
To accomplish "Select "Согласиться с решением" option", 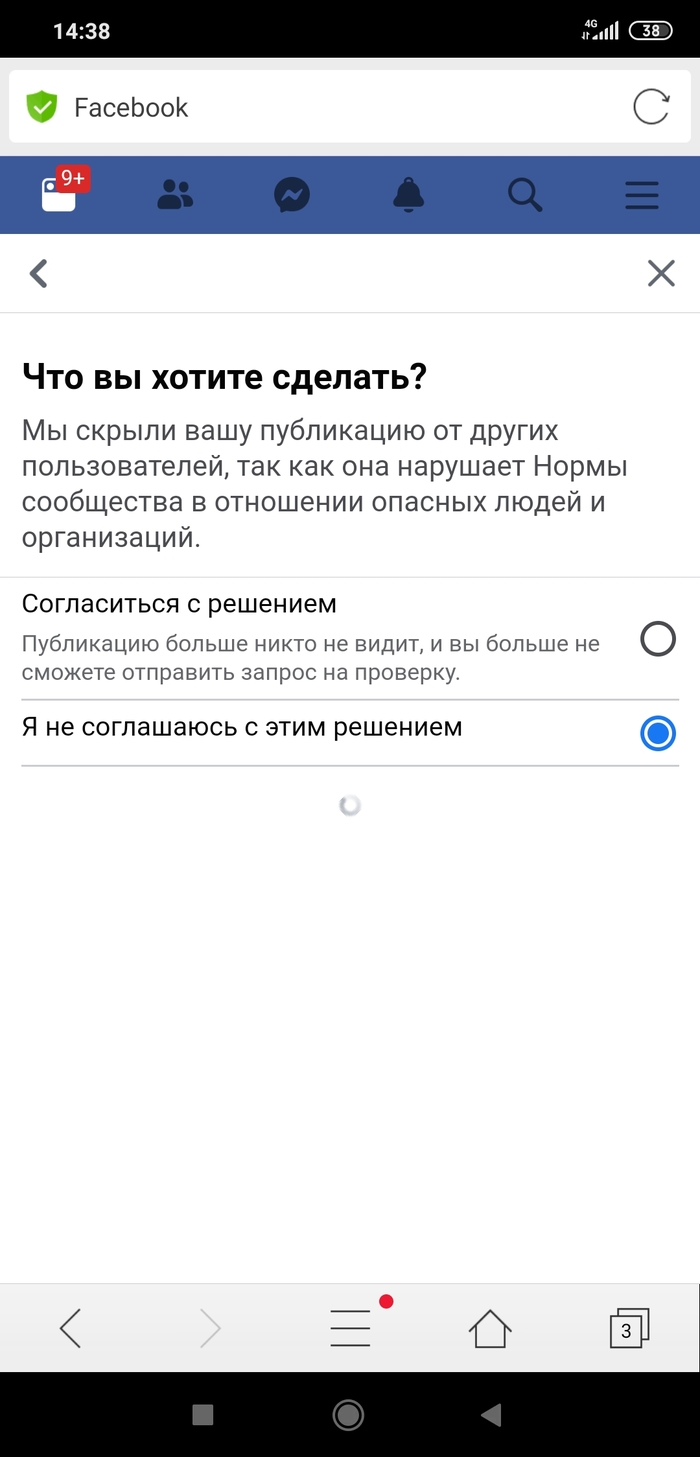I will [657, 639].
